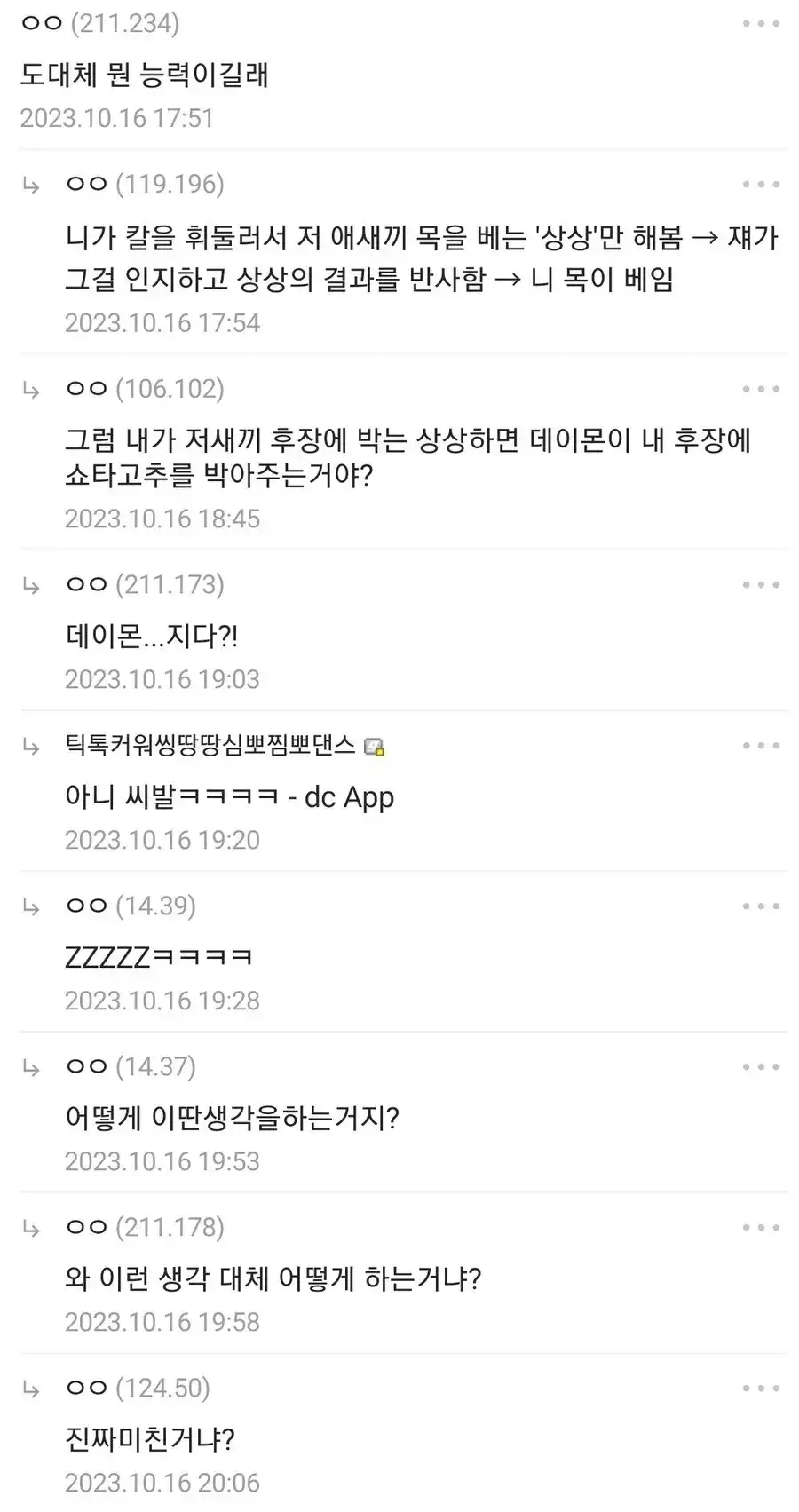This screenshot has width=799, height=1512.
Task: Open profile of user 틱톡커워씽땅땅심뽀찜뽀댄스
Action: [x=210, y=745]
